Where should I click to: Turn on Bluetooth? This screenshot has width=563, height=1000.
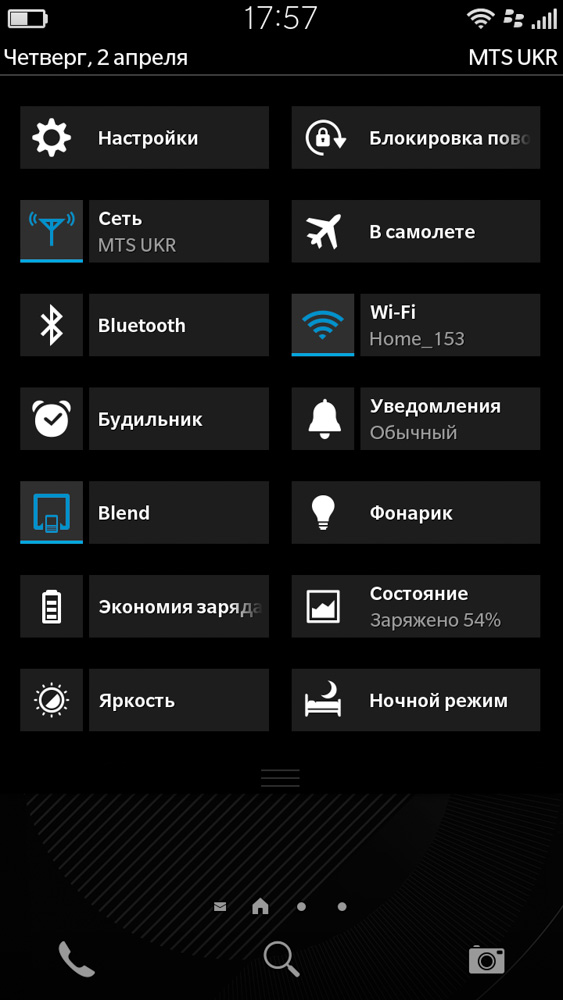145,325
